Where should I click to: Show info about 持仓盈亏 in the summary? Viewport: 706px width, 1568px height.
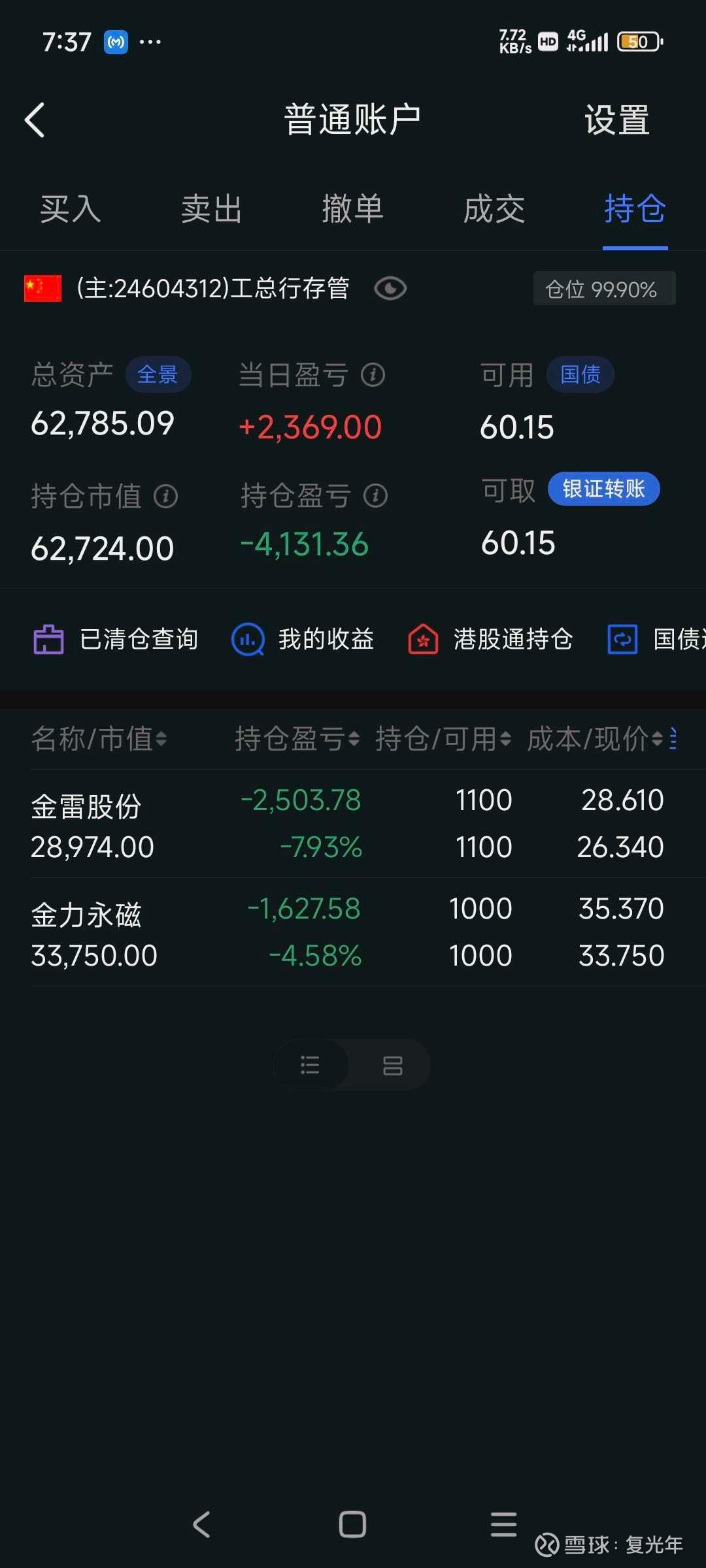point(376,496)
